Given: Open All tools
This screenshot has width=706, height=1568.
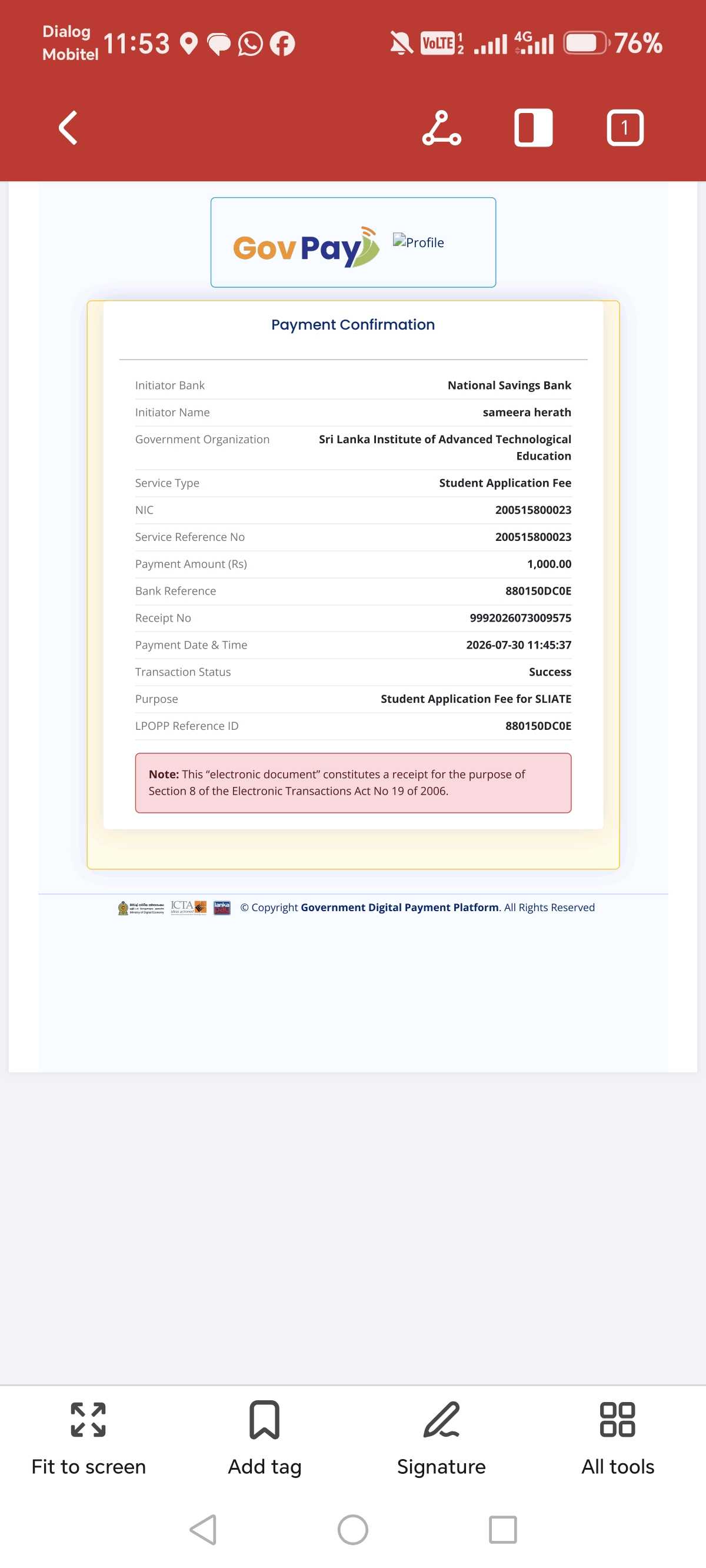Looking at the screenshot, I should pos(618,1439).
